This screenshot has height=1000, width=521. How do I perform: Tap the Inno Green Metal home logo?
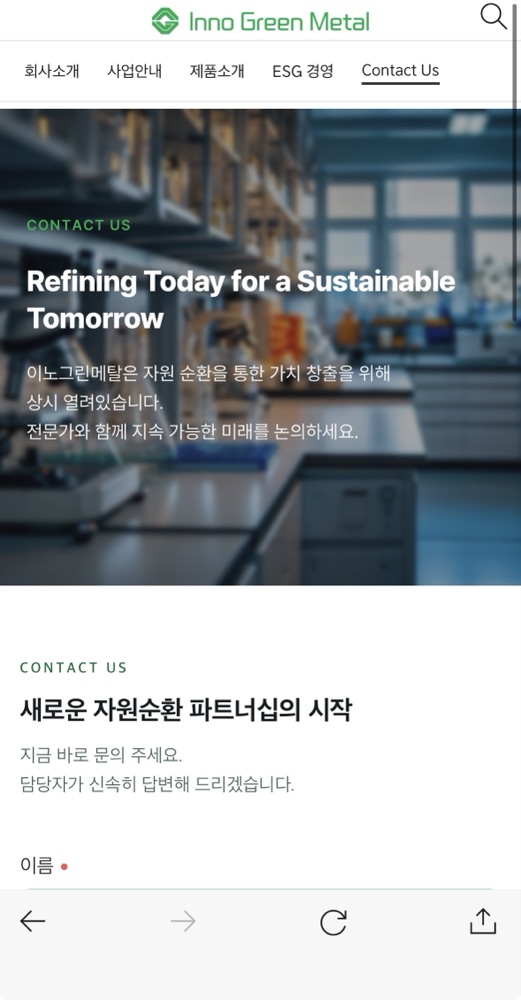coord(260,21)
